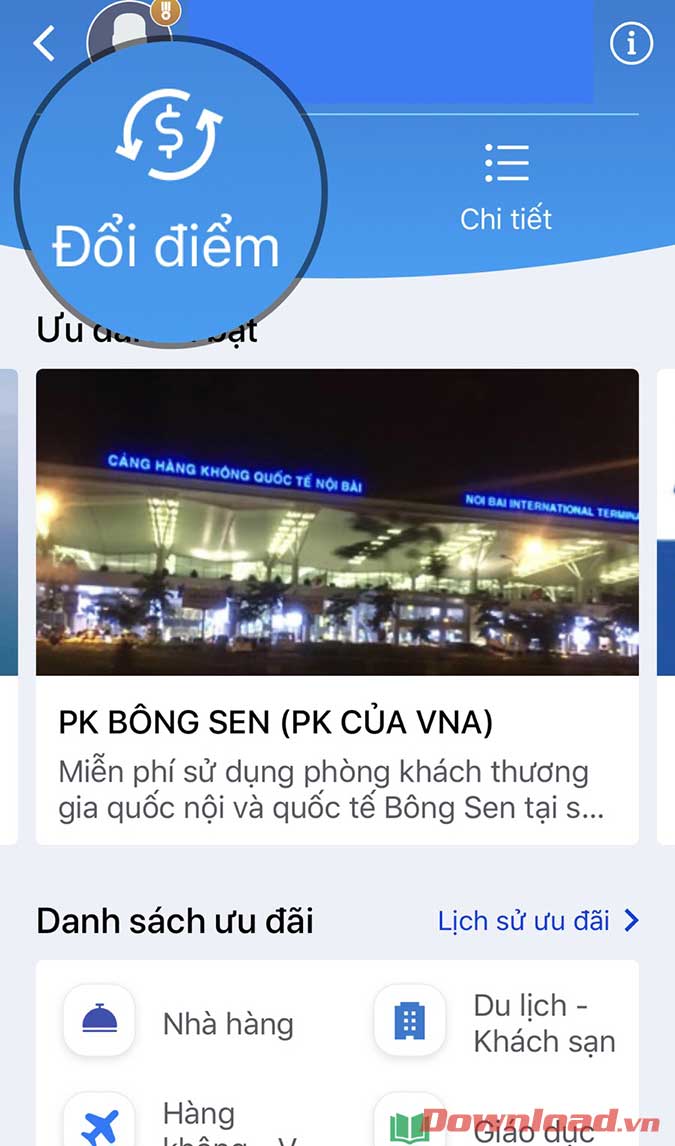Tap Đổi điểm to exchange points

tap(167, 190)
